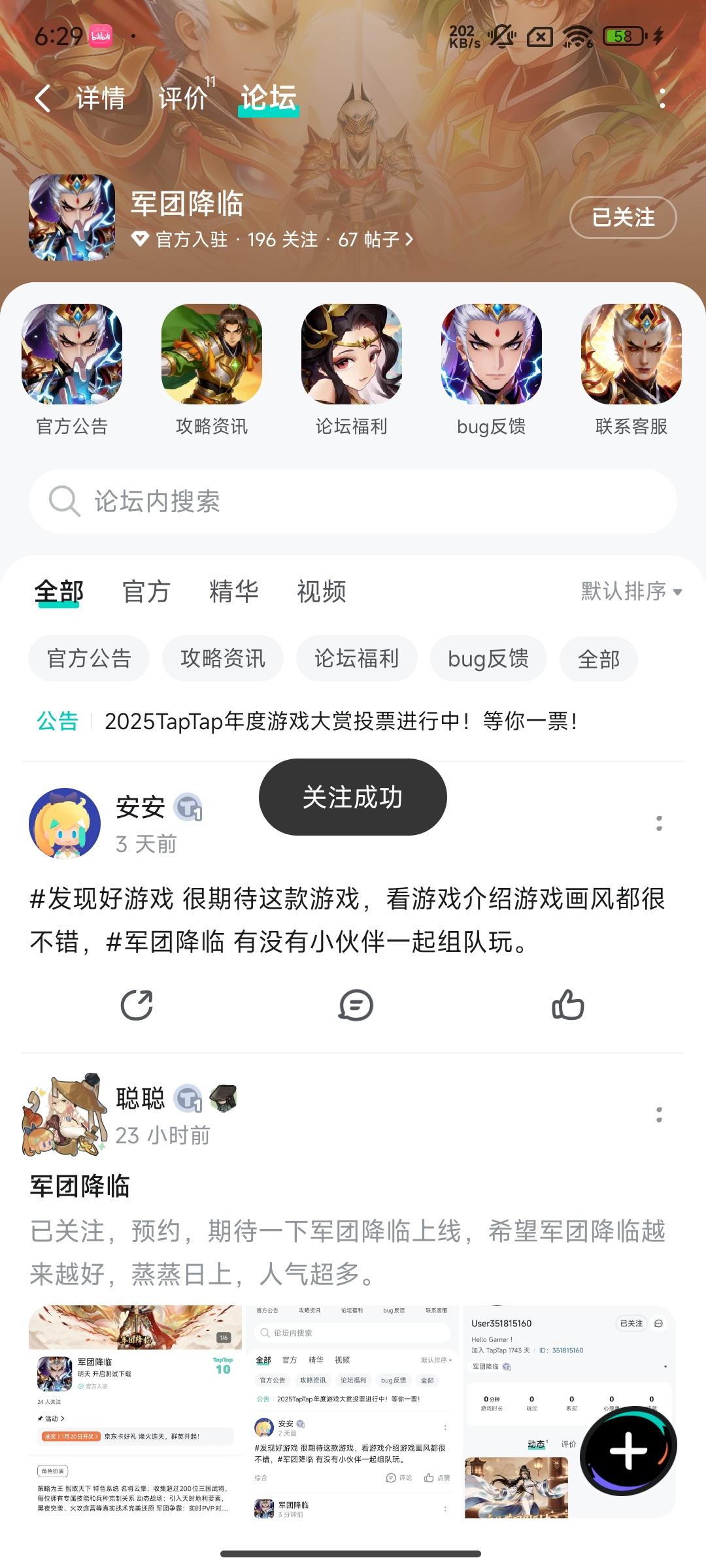Expand the 默认排序 sort dropdown

pos(631,592)
